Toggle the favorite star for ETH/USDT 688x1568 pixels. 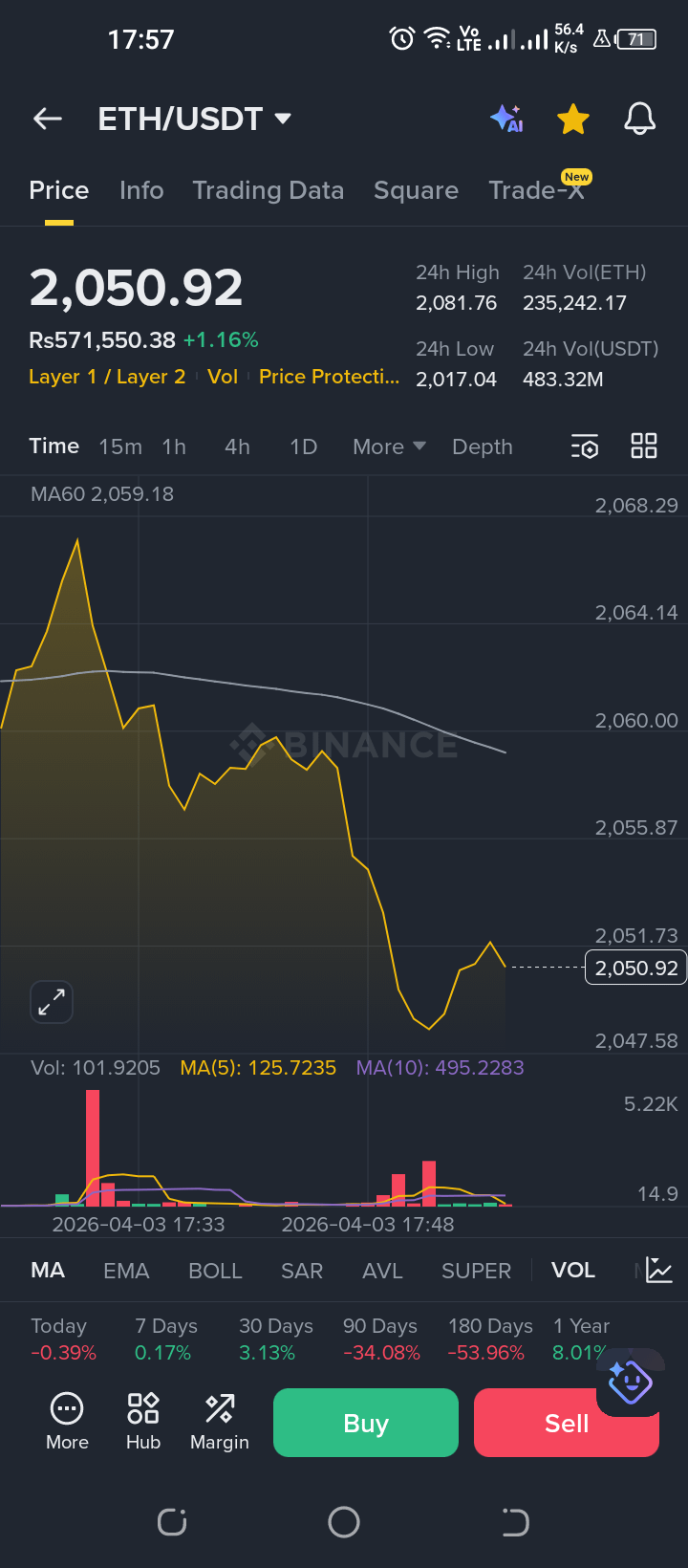(x=573, y=120)
